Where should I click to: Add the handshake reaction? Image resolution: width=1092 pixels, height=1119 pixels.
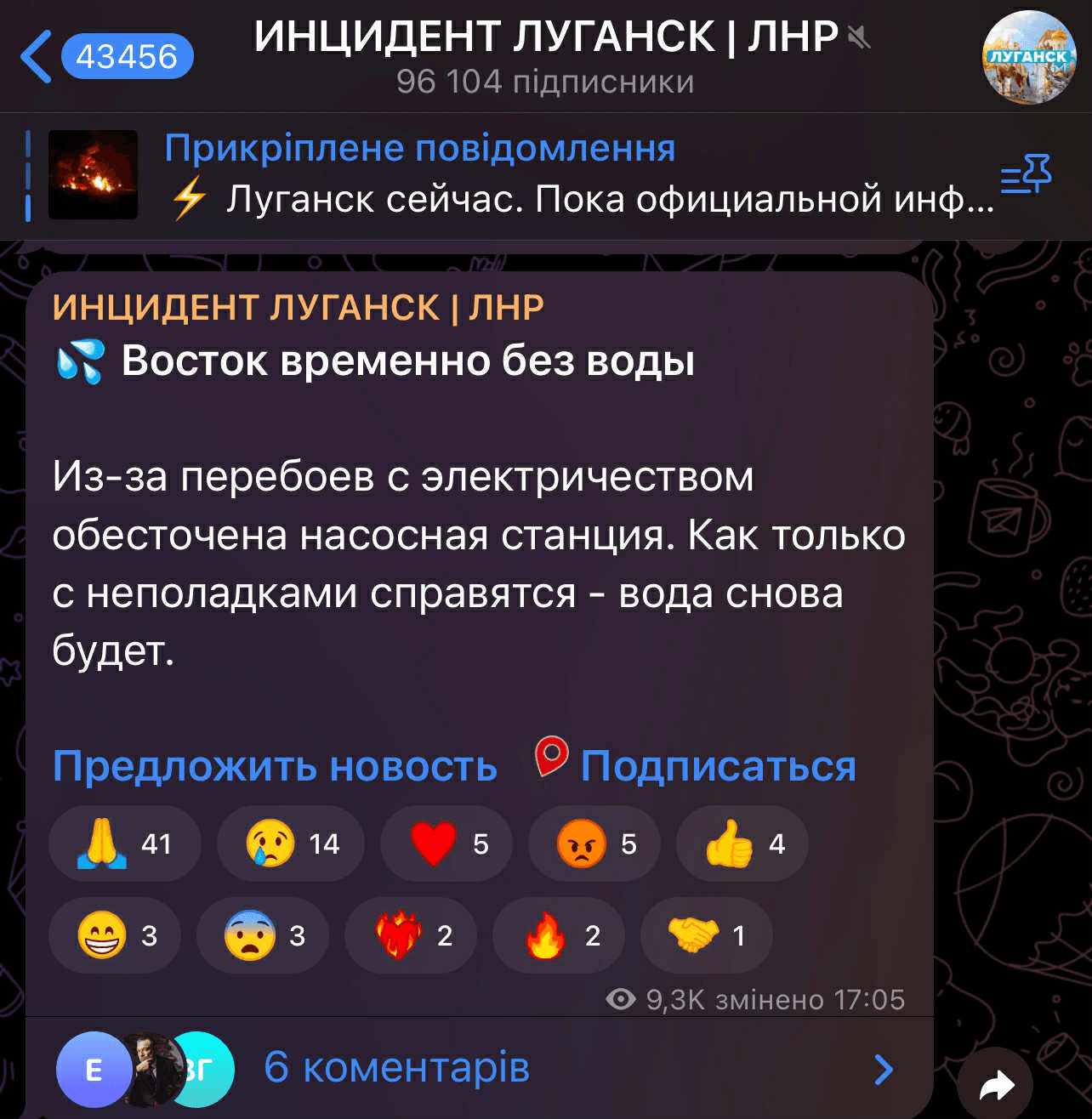[x=707, y=935]
